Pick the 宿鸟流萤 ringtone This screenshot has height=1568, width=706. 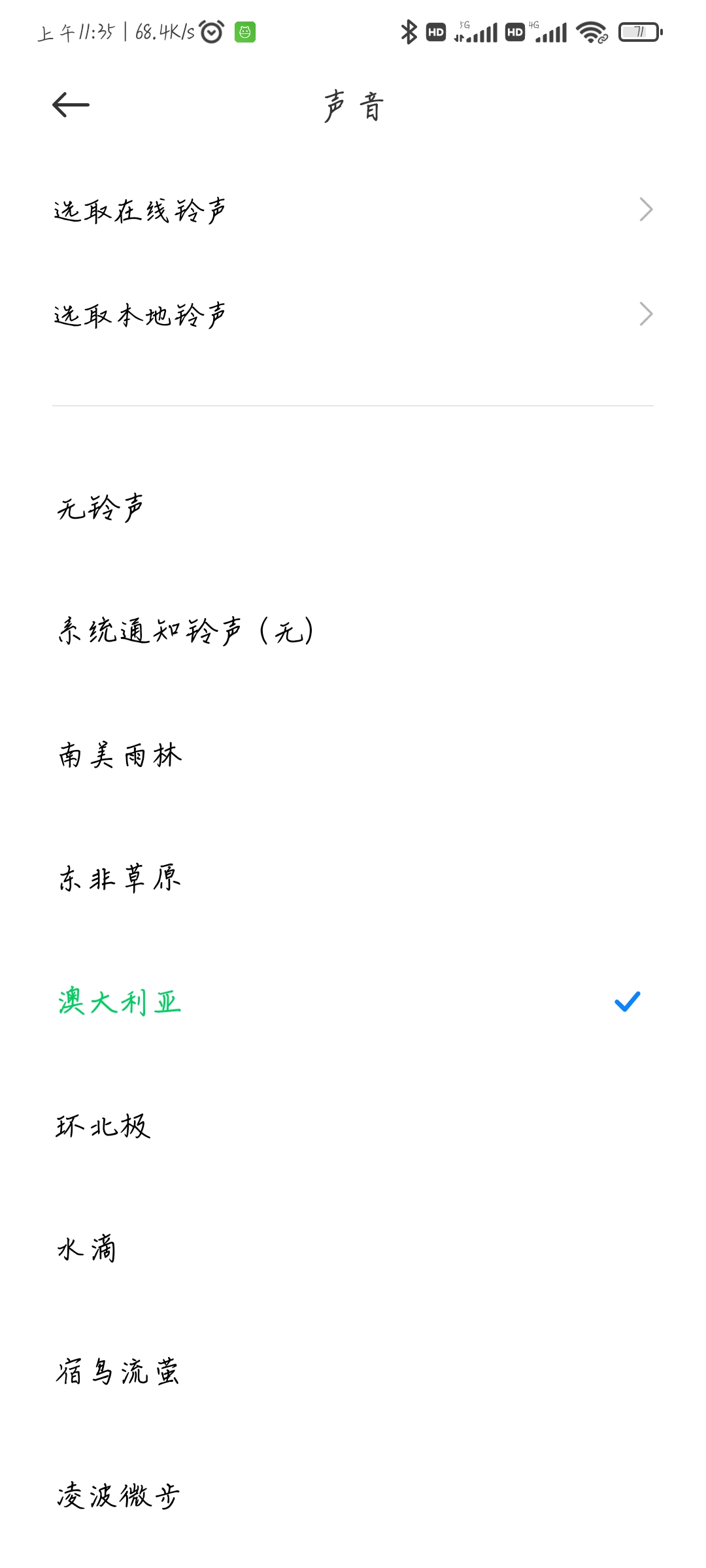click(x=353, y=1372)
